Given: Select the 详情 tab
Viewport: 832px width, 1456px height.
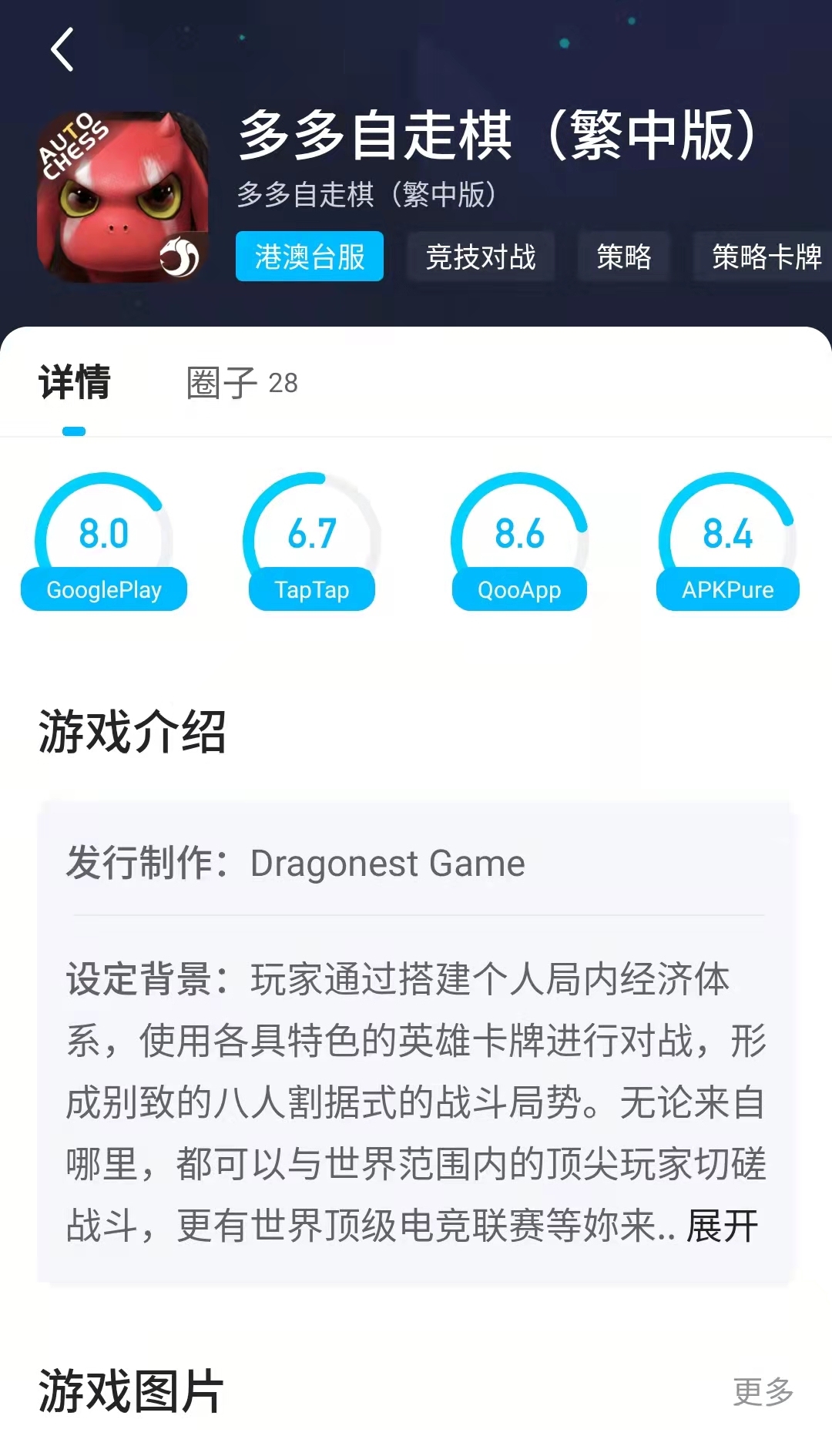Looking at the screenshot, I should click(x=75, y=383).
